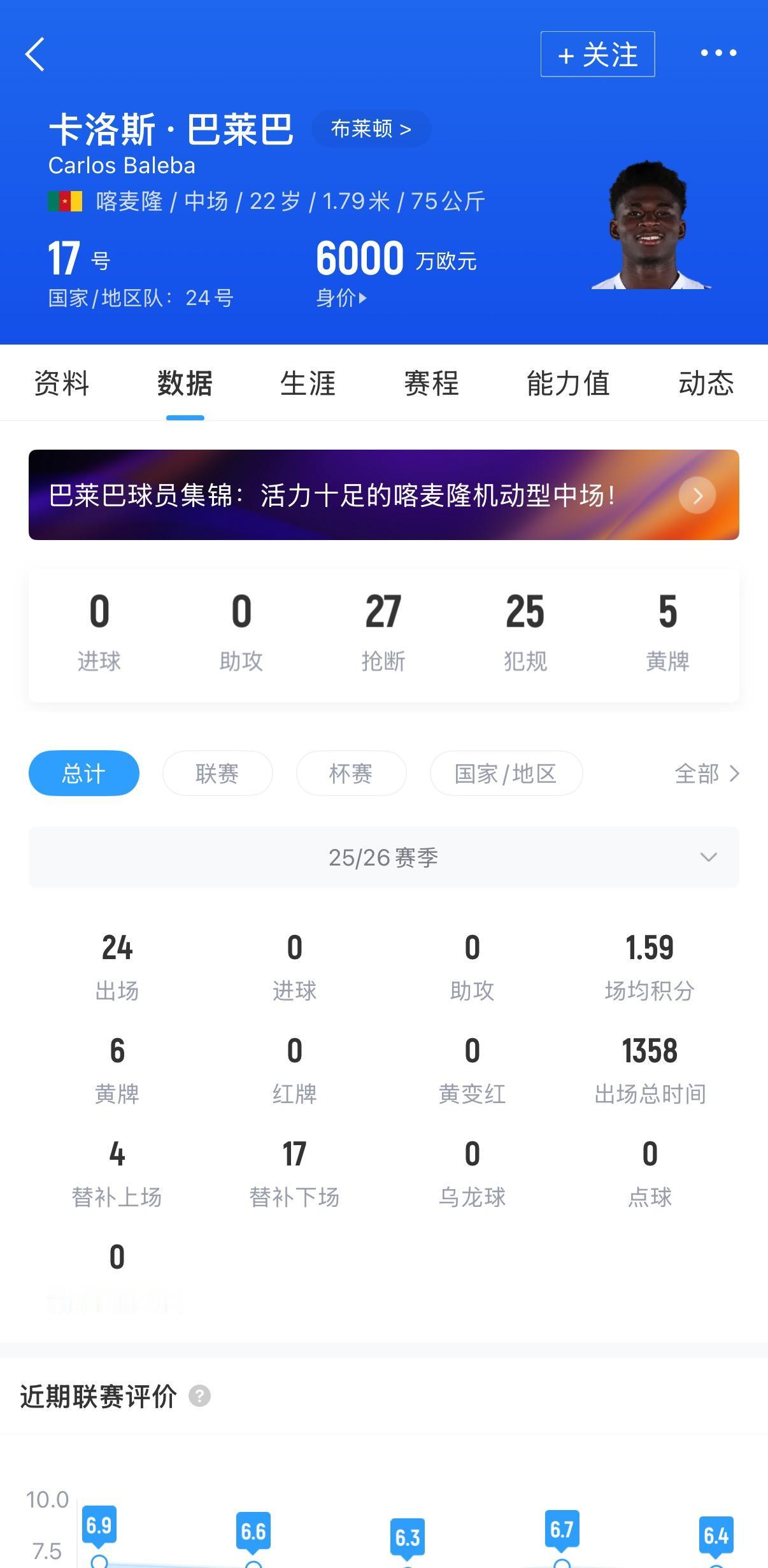The width and height of the screenshot is (768, 1568).
Task: Click the 布莱顿 club link badge
Action: coord(371,128)
